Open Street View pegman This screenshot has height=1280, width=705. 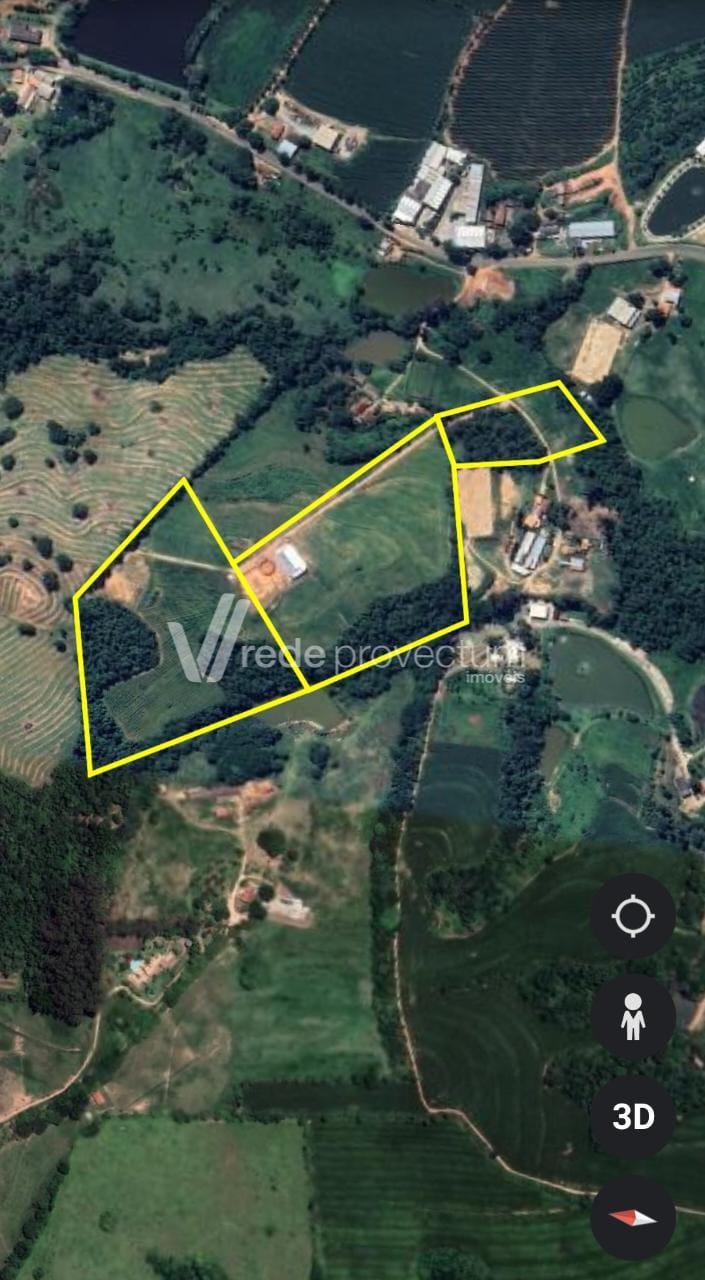pos(632,1017)
